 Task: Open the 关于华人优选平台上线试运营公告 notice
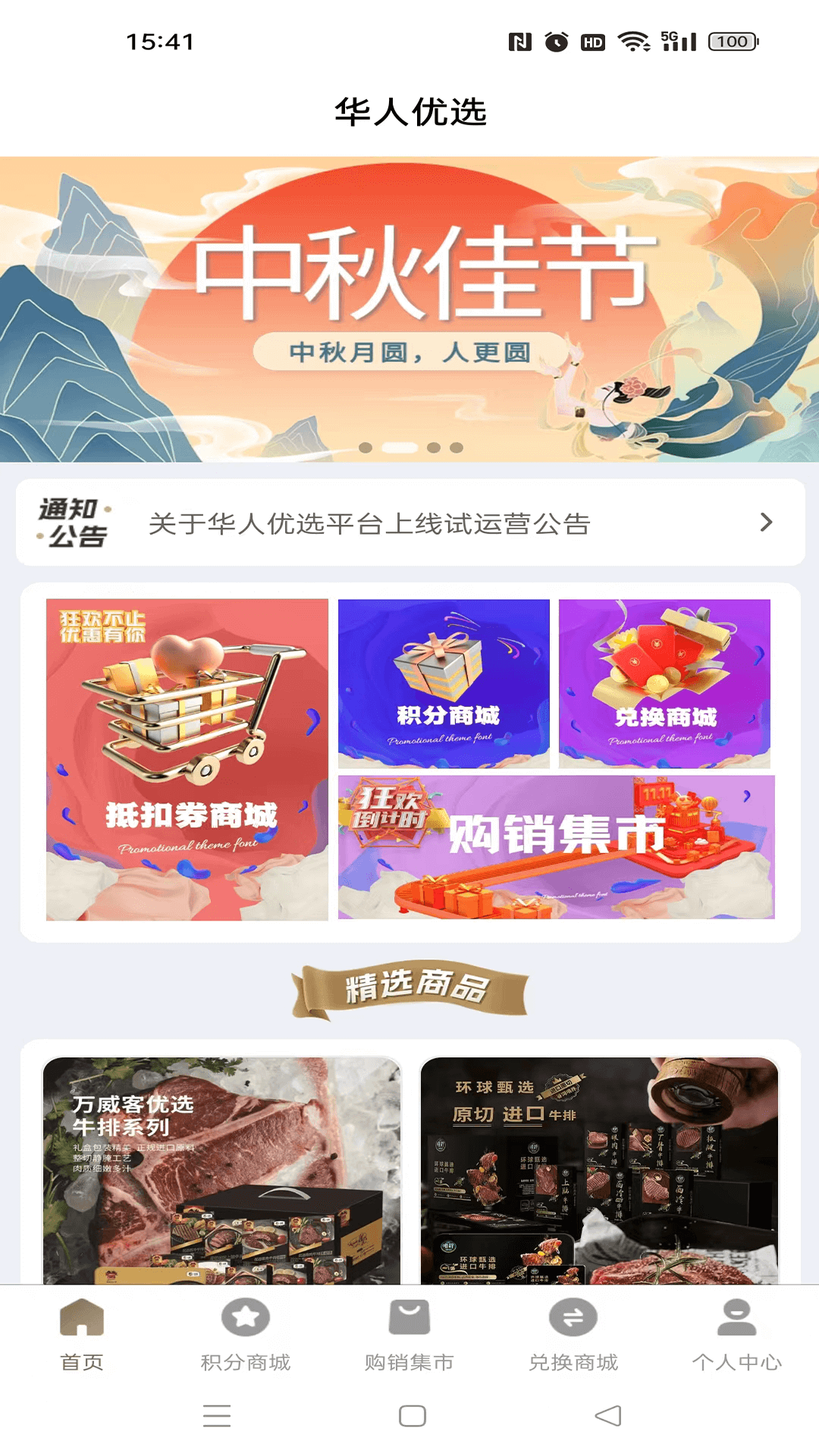click(x=410, y=522)
